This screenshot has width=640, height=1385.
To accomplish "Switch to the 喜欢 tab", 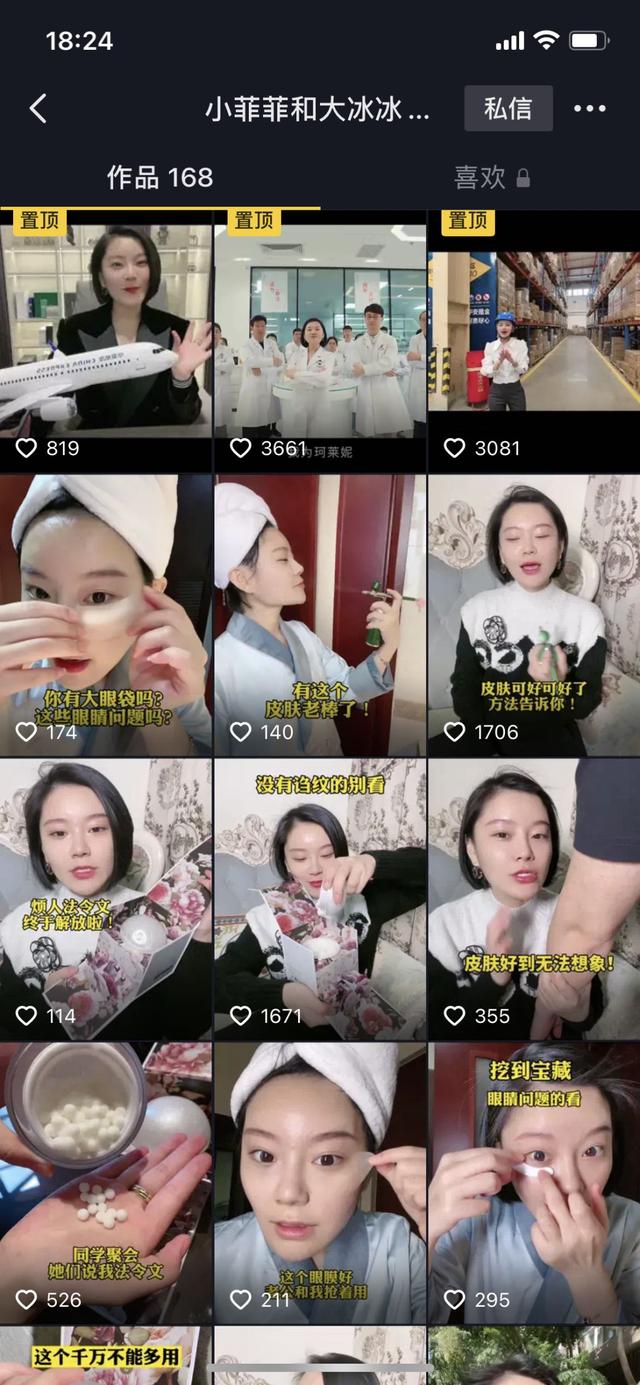I will click(491, 178).
